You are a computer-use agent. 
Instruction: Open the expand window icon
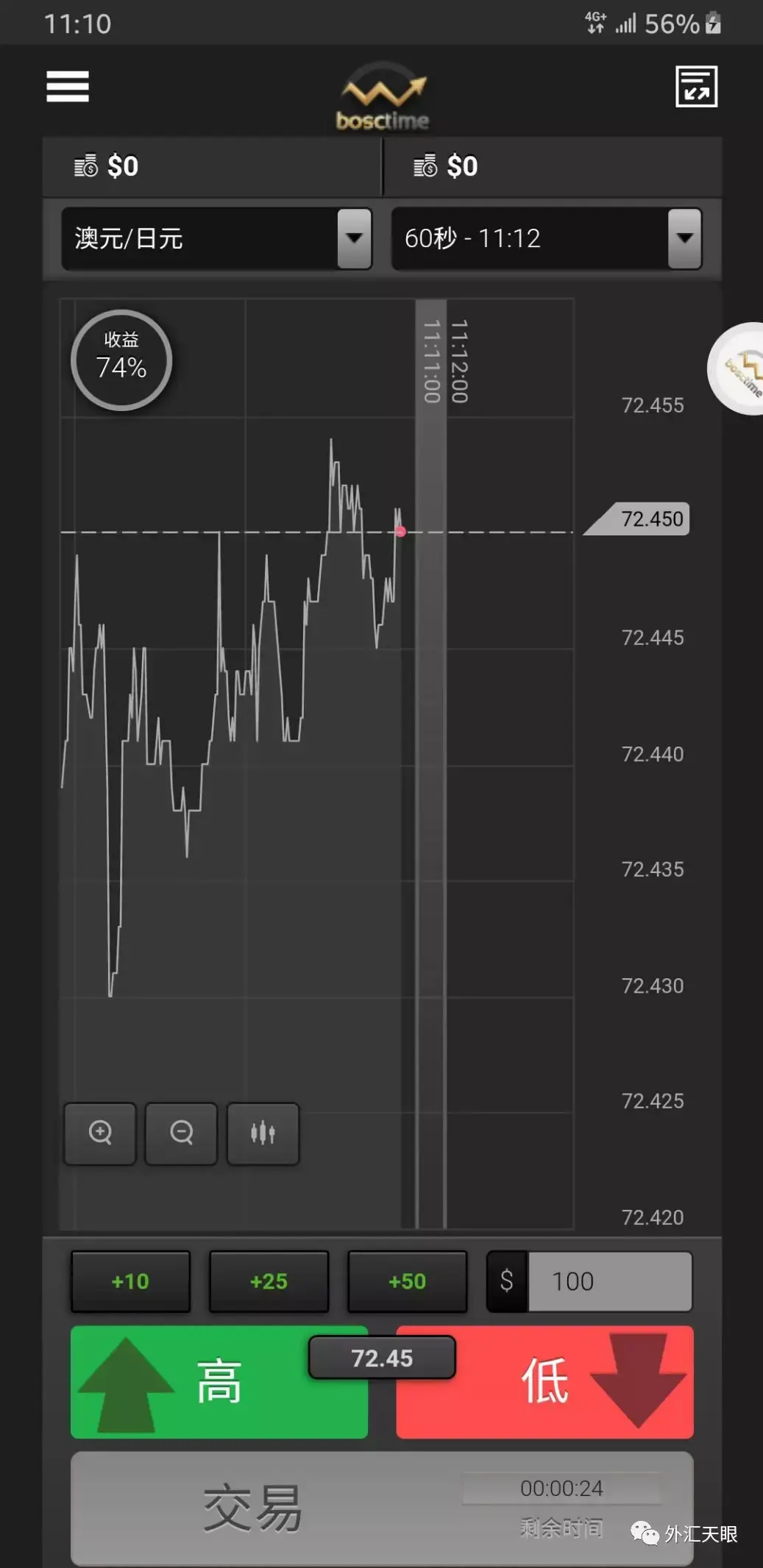click(x=696, y=87)
